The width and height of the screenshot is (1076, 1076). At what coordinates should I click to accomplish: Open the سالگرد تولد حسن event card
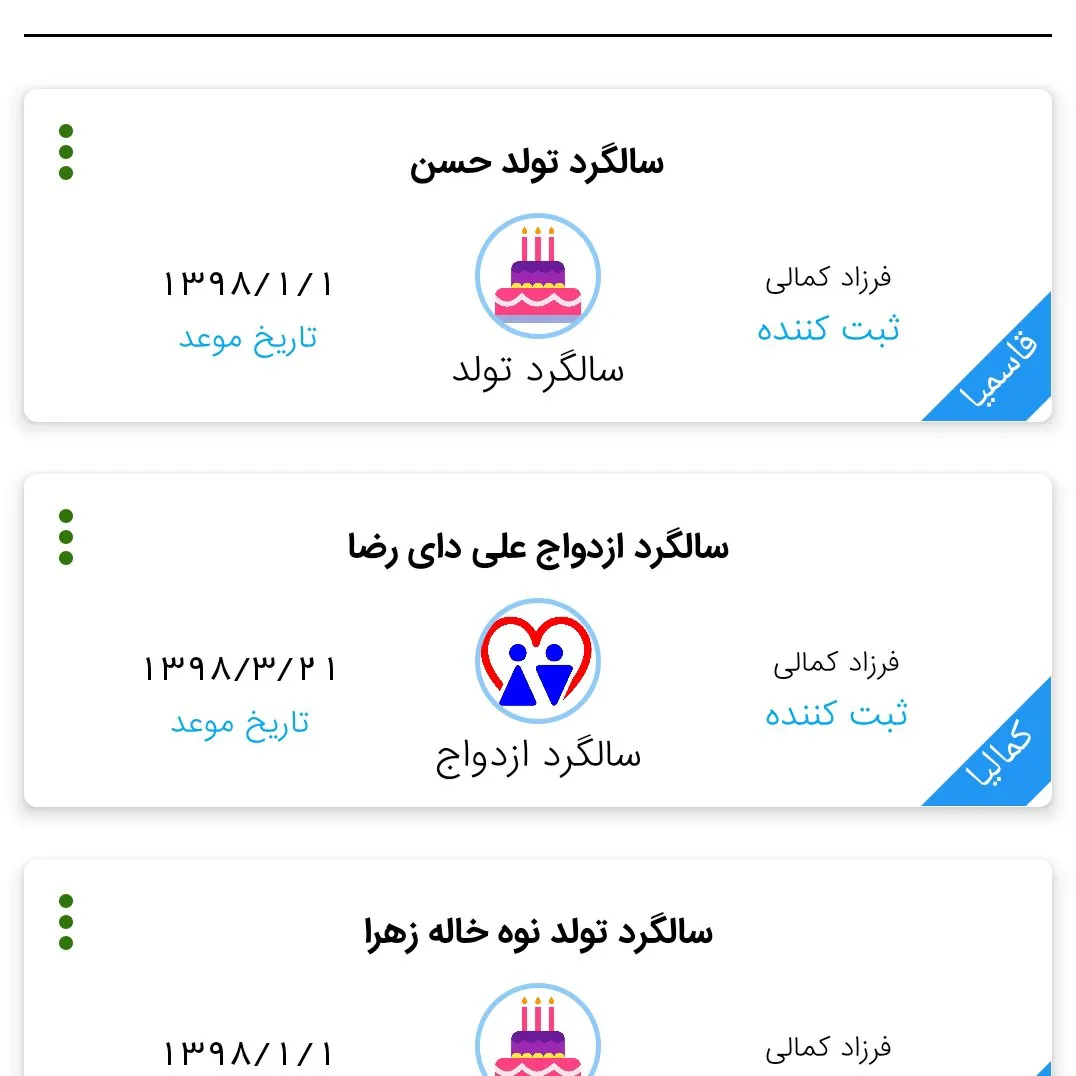click(x=537, y=163)
